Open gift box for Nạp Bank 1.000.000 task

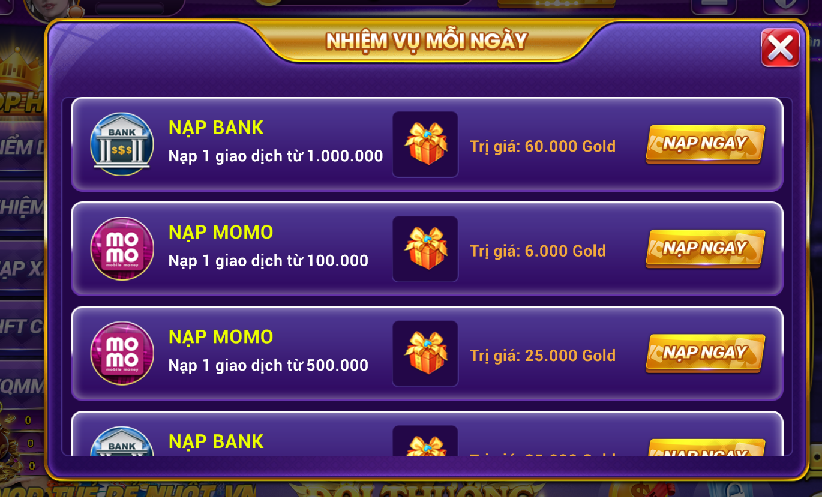425,144
